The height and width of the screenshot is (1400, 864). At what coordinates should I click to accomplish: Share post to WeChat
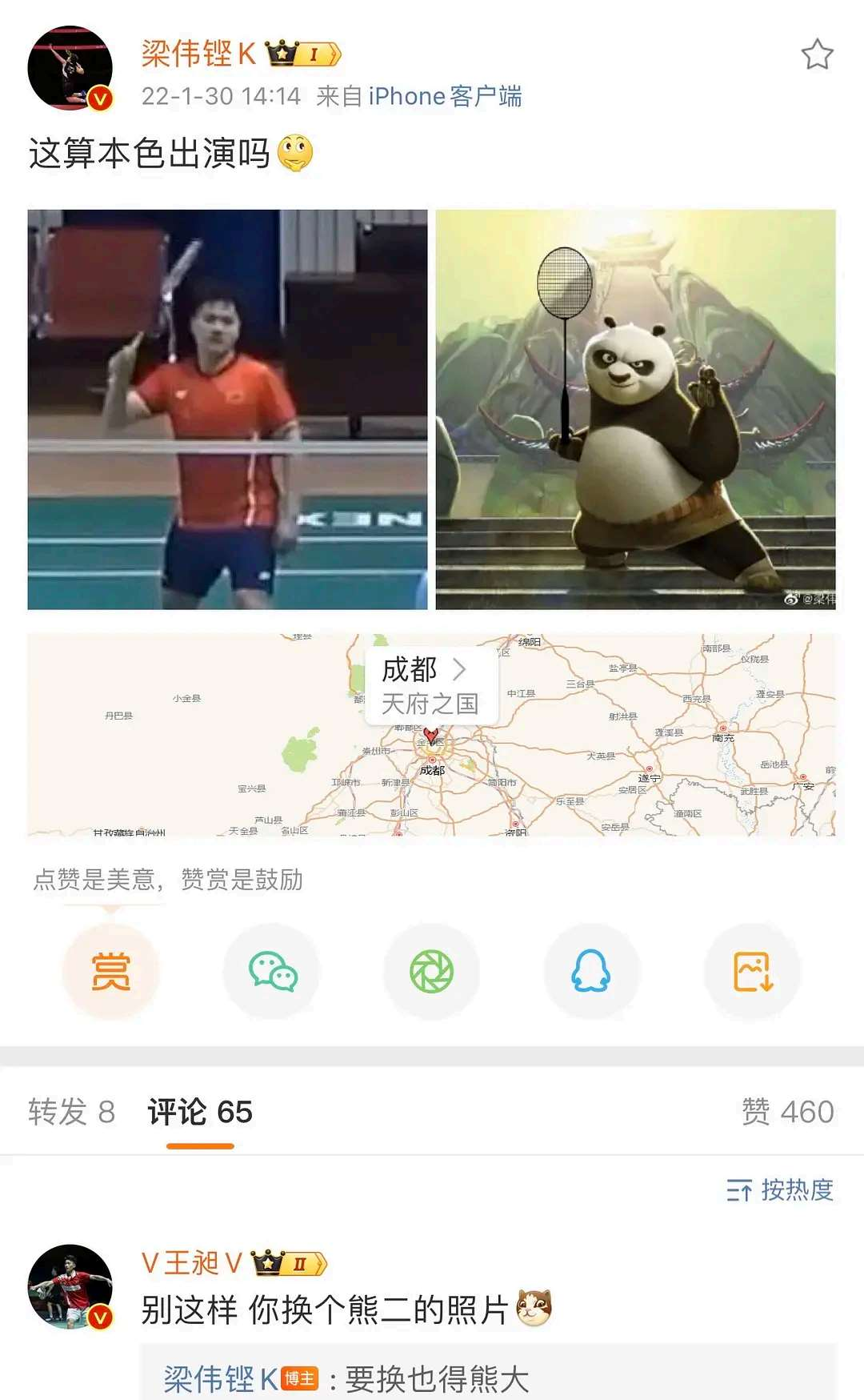pyautogui.click(x=271, y=971)
